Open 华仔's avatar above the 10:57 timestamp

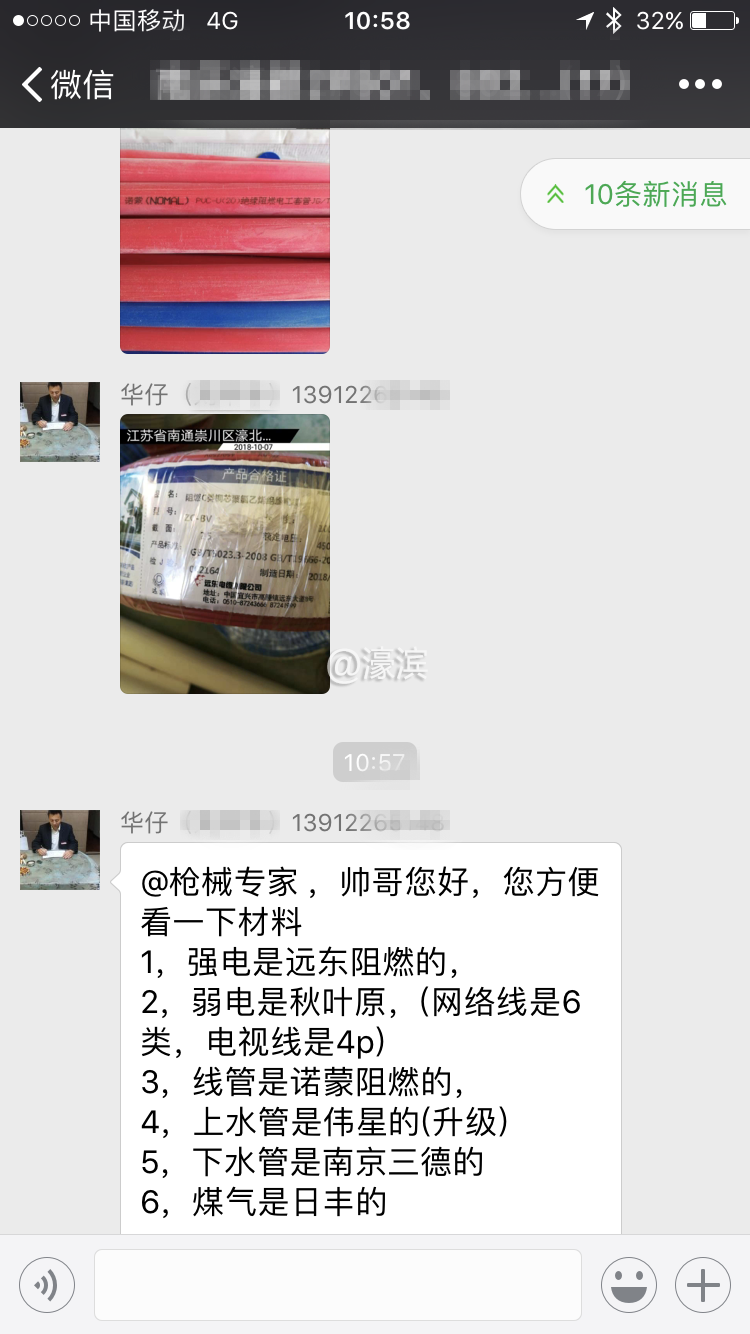[60, 422]
